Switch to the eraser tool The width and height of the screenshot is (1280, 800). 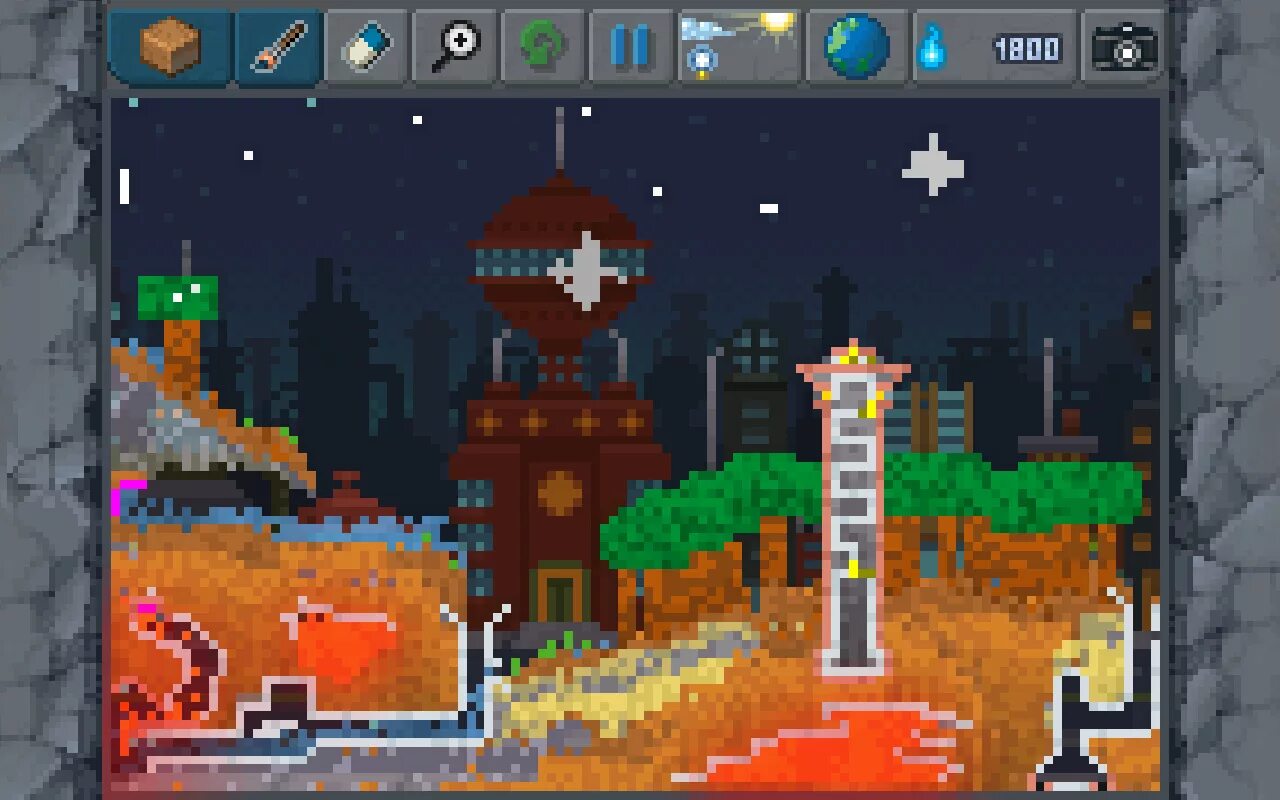point(367,47)
